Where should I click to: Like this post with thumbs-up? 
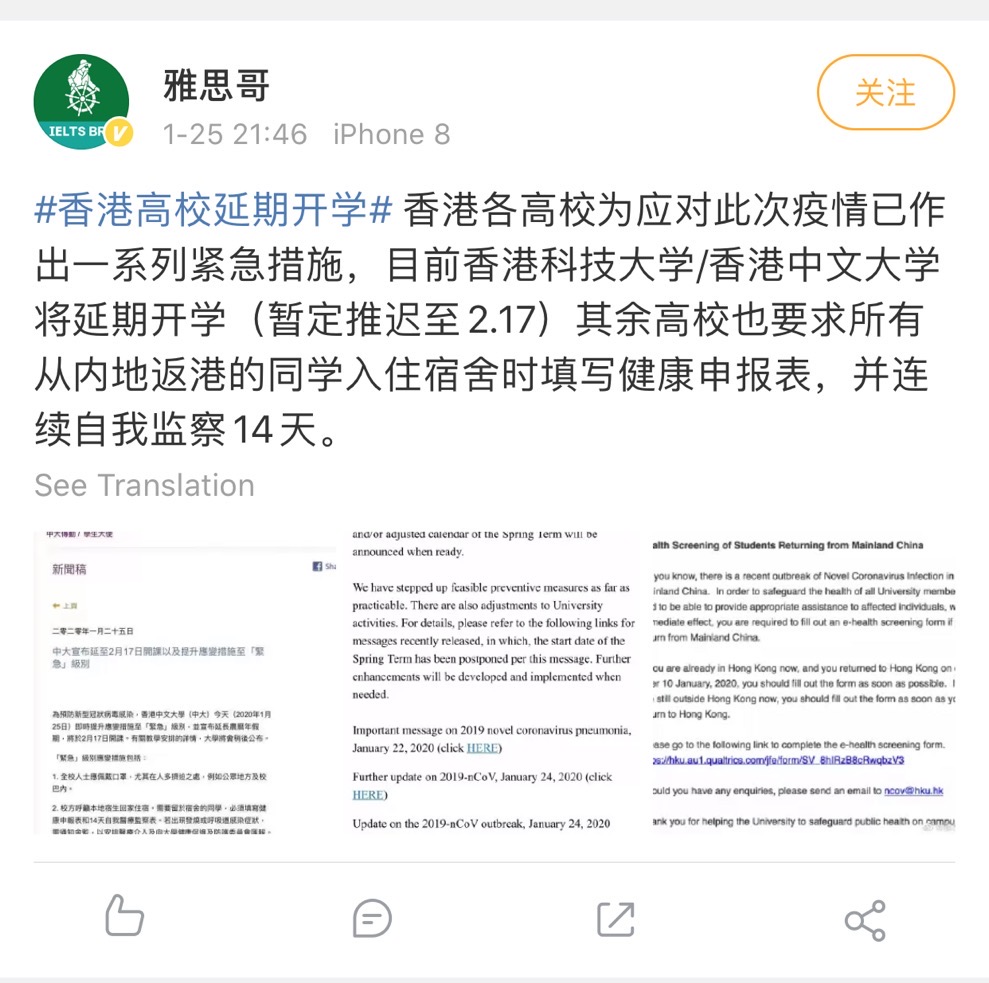pyautogui.click(x=124, y=918)
